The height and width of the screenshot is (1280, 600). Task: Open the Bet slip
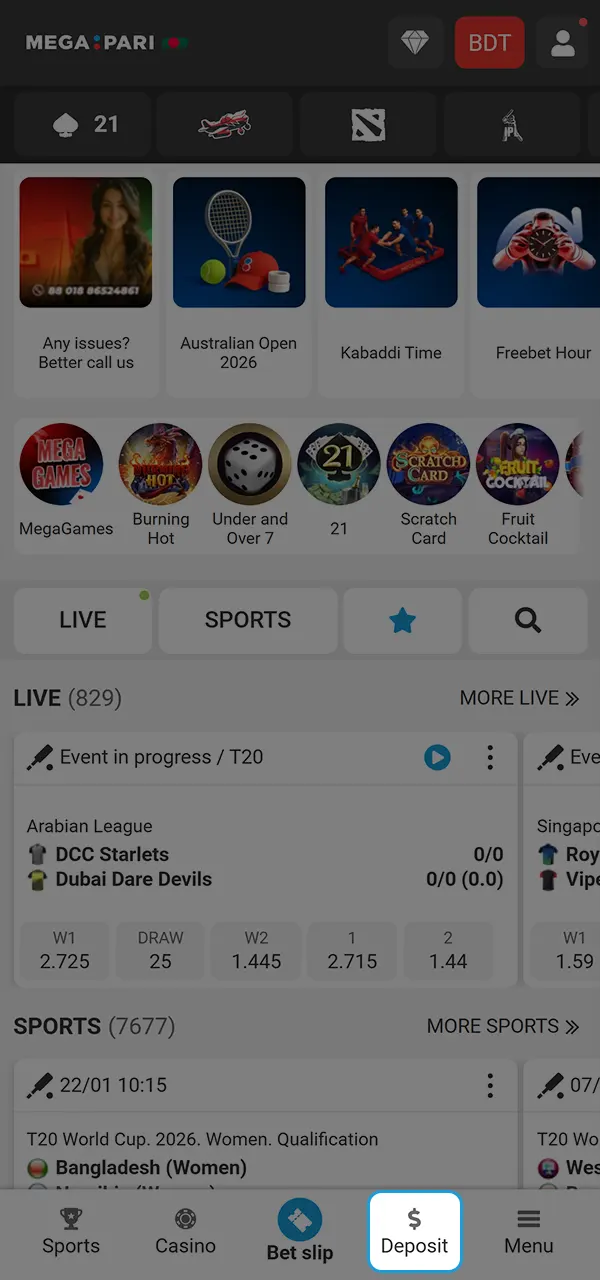coord(300,1230)
